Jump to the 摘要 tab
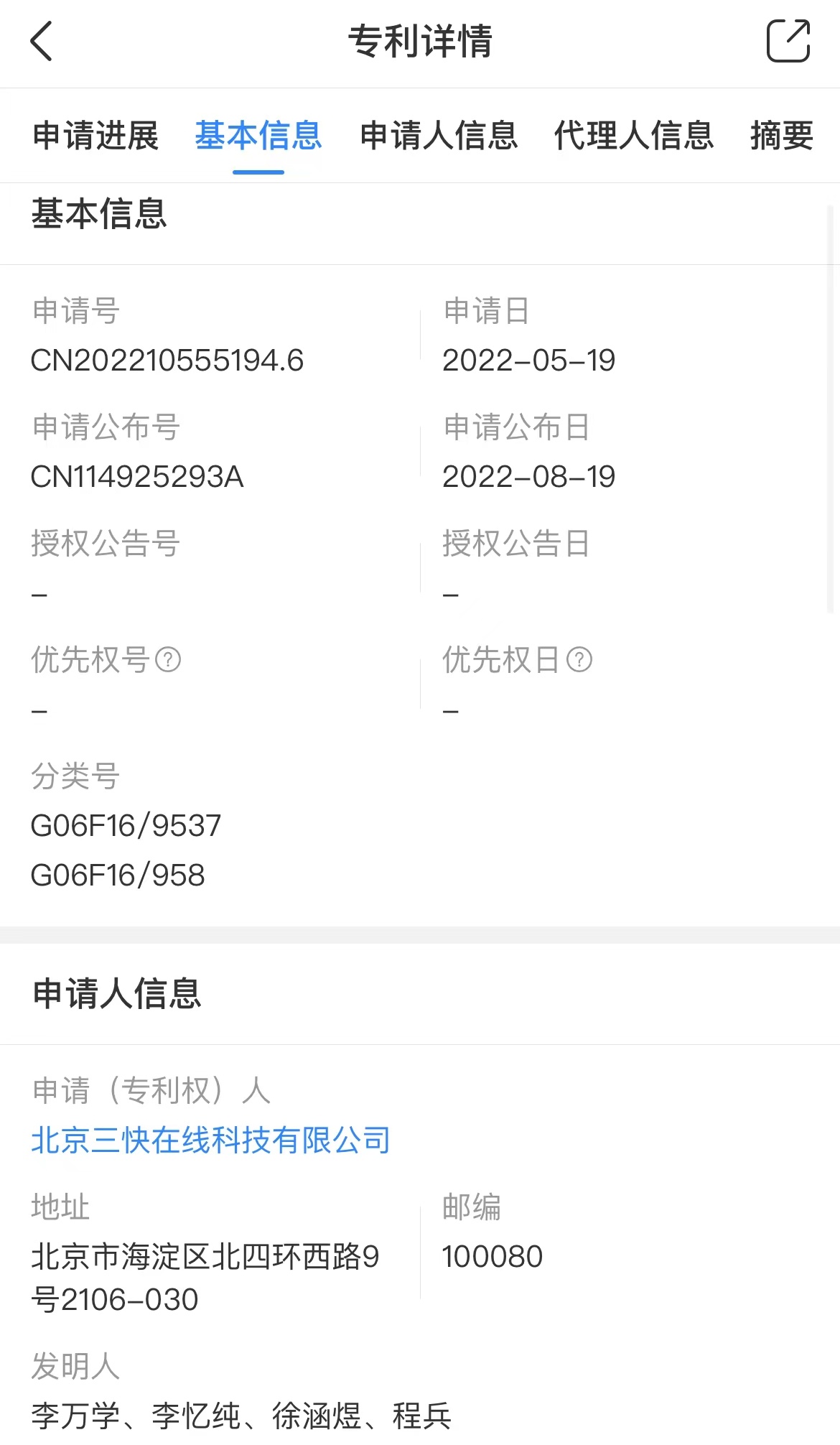840x1445 pixels. click(782, 136)
